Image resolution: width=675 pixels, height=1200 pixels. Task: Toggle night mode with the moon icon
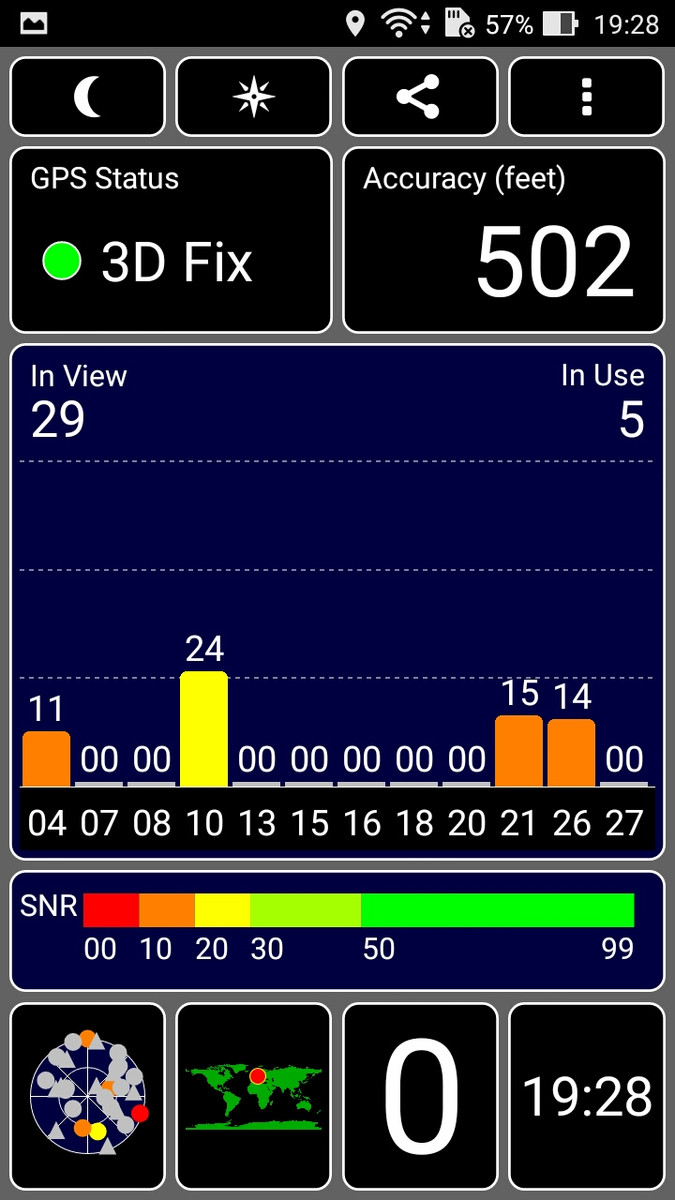[87, 97]
